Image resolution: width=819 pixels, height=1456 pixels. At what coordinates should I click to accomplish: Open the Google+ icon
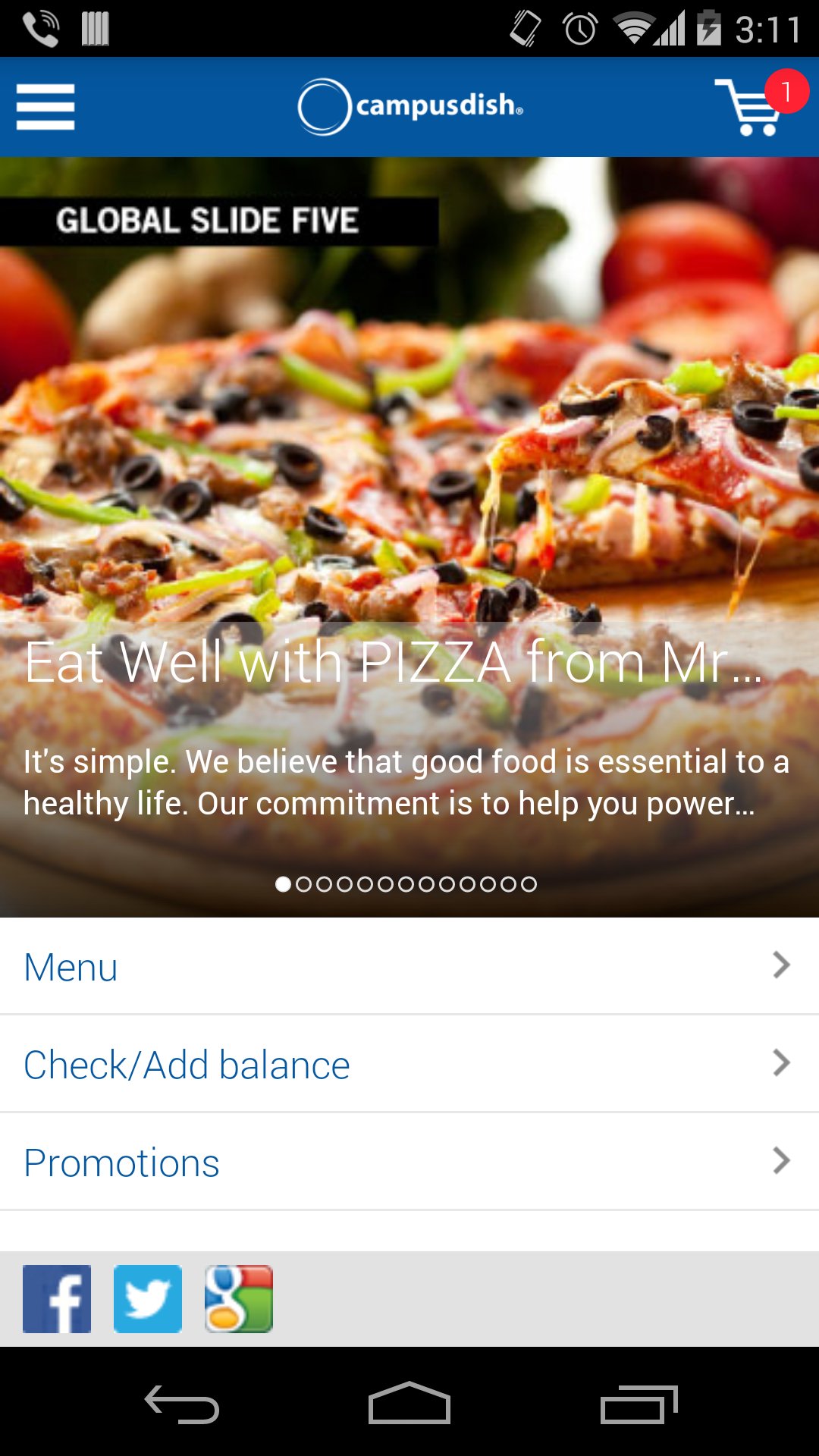click(x=239, y=1299)
